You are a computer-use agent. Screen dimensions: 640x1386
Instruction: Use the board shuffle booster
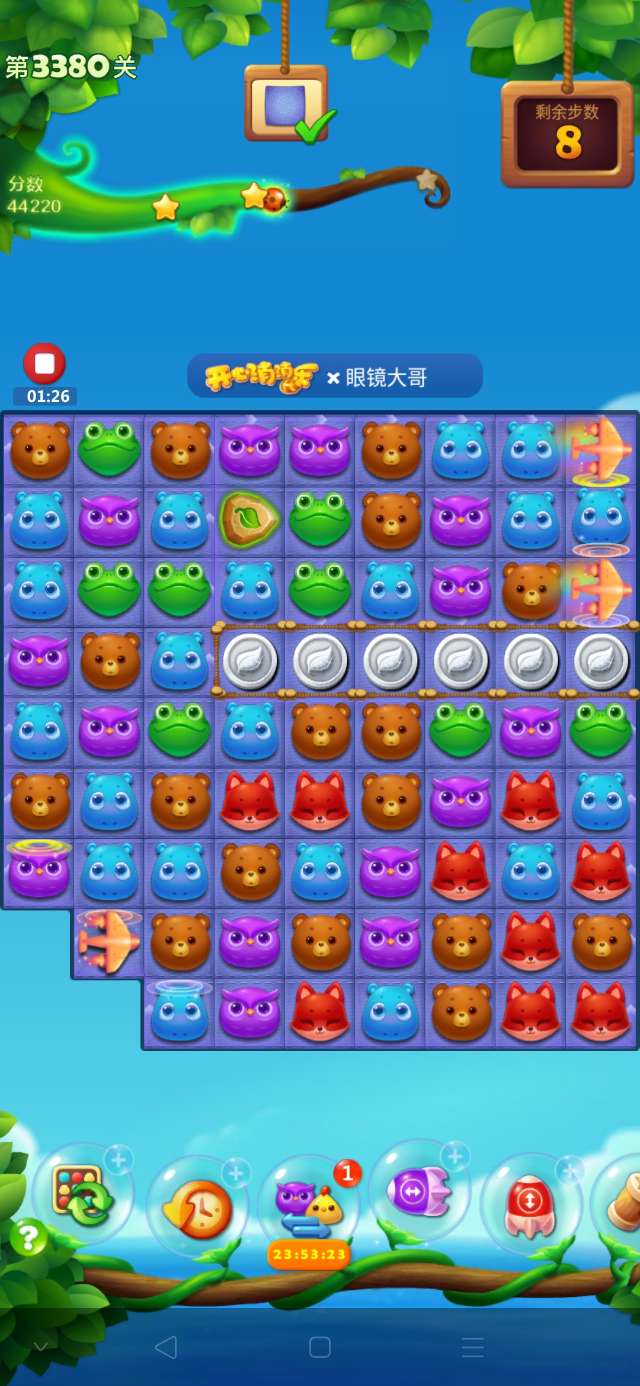point(82,1195)
